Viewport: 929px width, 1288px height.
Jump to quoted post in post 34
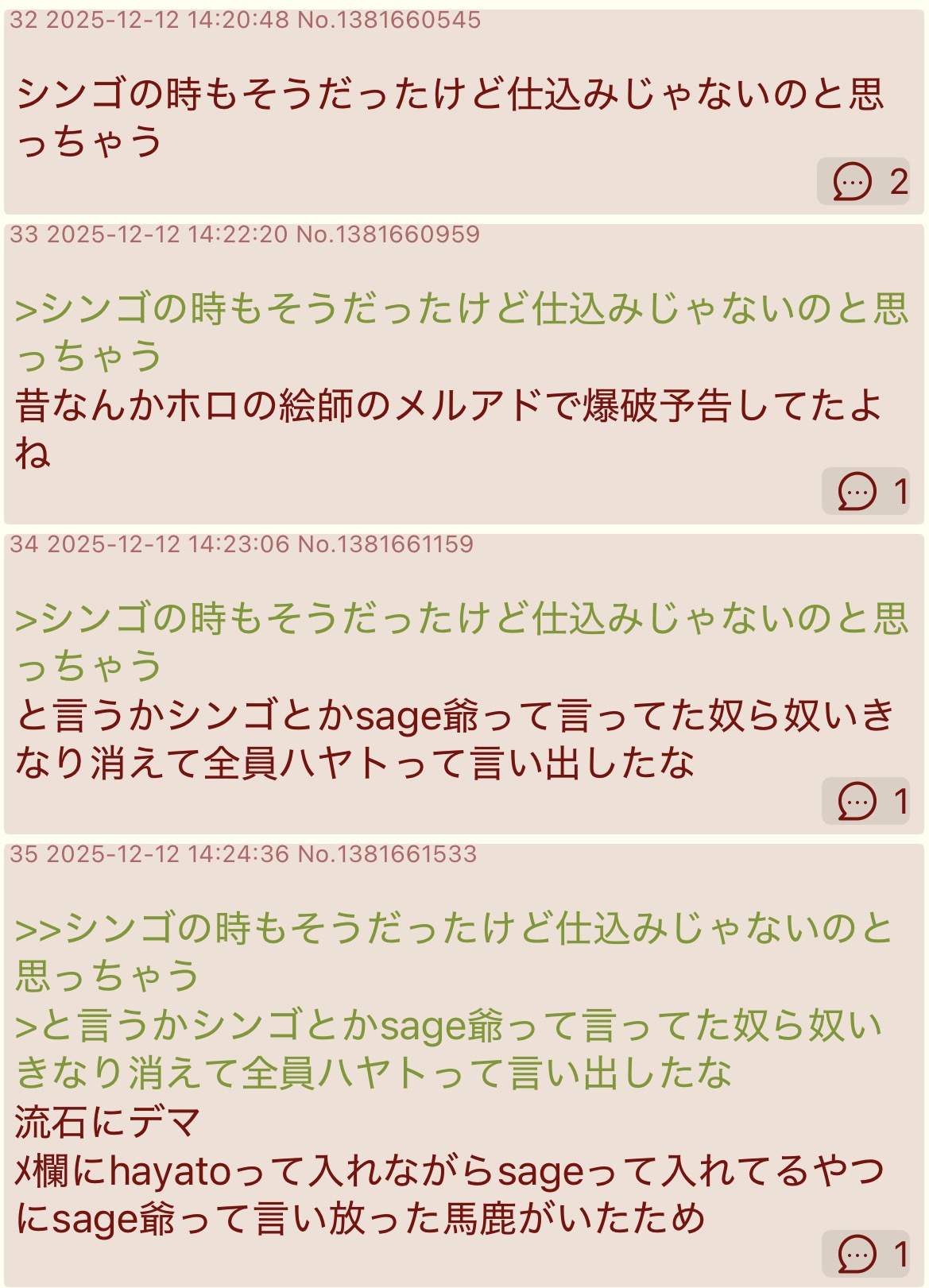461,640
